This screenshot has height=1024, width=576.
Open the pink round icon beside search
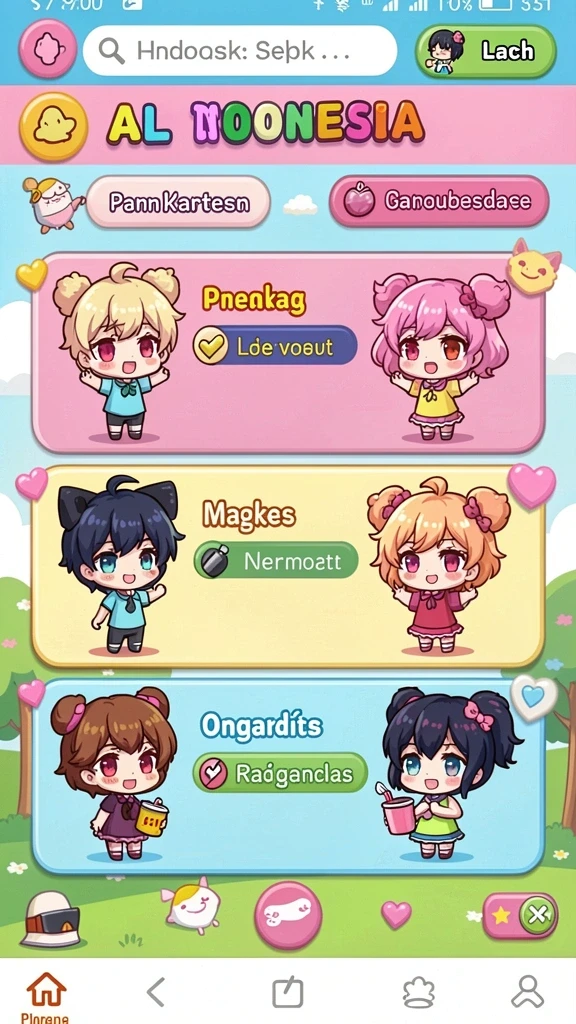(x=48, y=49)
